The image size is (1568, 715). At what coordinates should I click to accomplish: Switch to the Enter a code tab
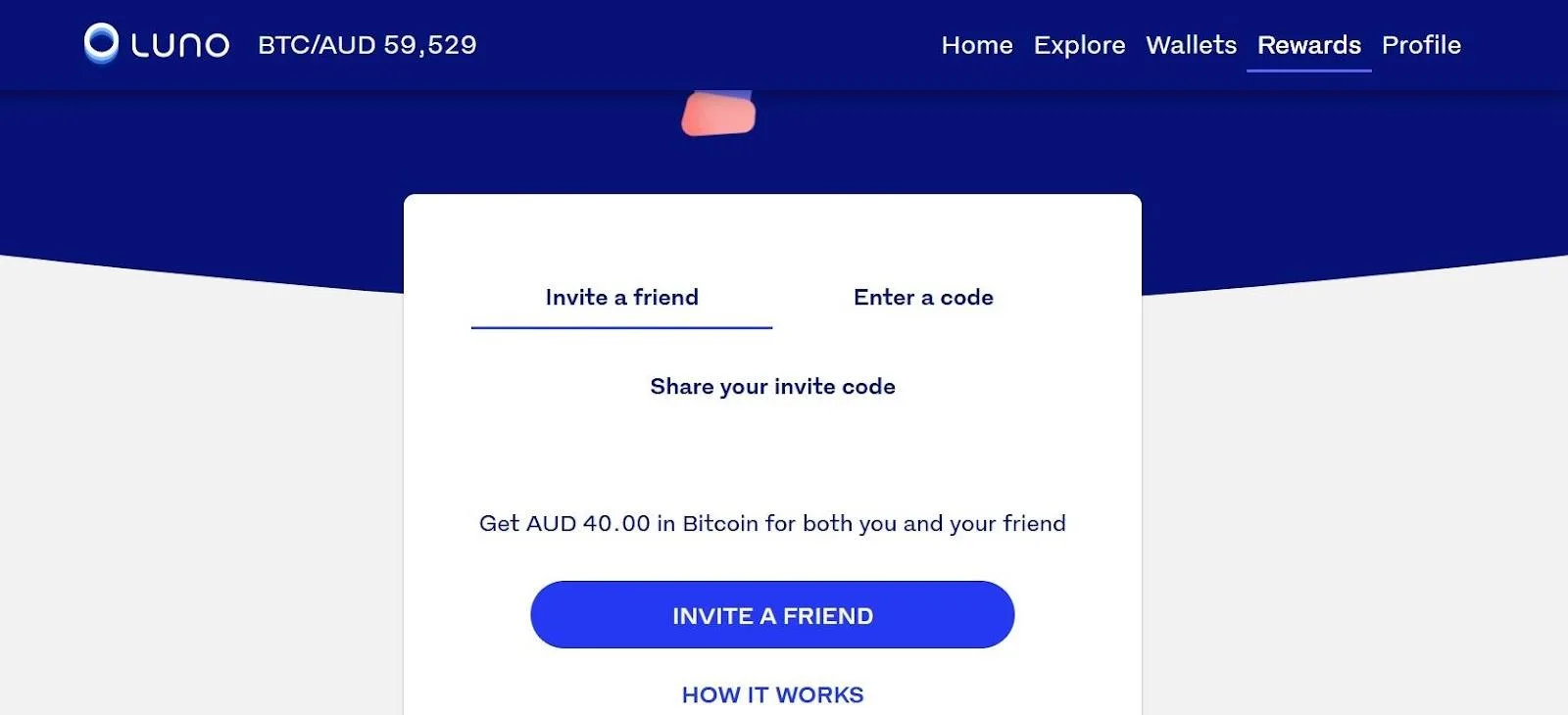[923, 298]
